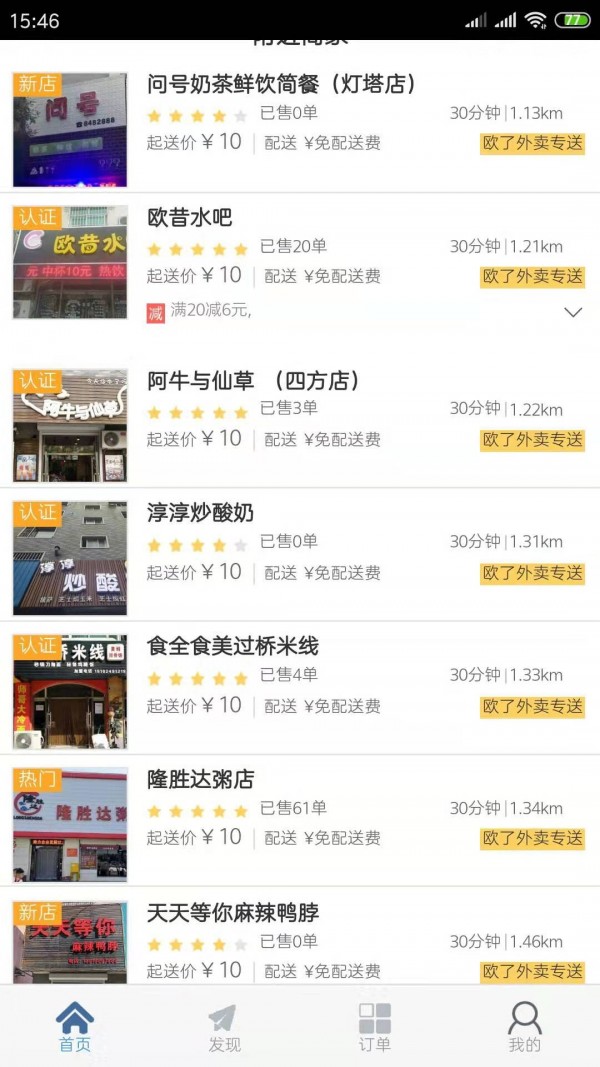Image resolution: width=600 pixels, height=1067 pixels.
Task: Open 问号奶茶鲜饮简餐（灯塔店）store listing
Action: pyautogui.click(x=300, y=129)
